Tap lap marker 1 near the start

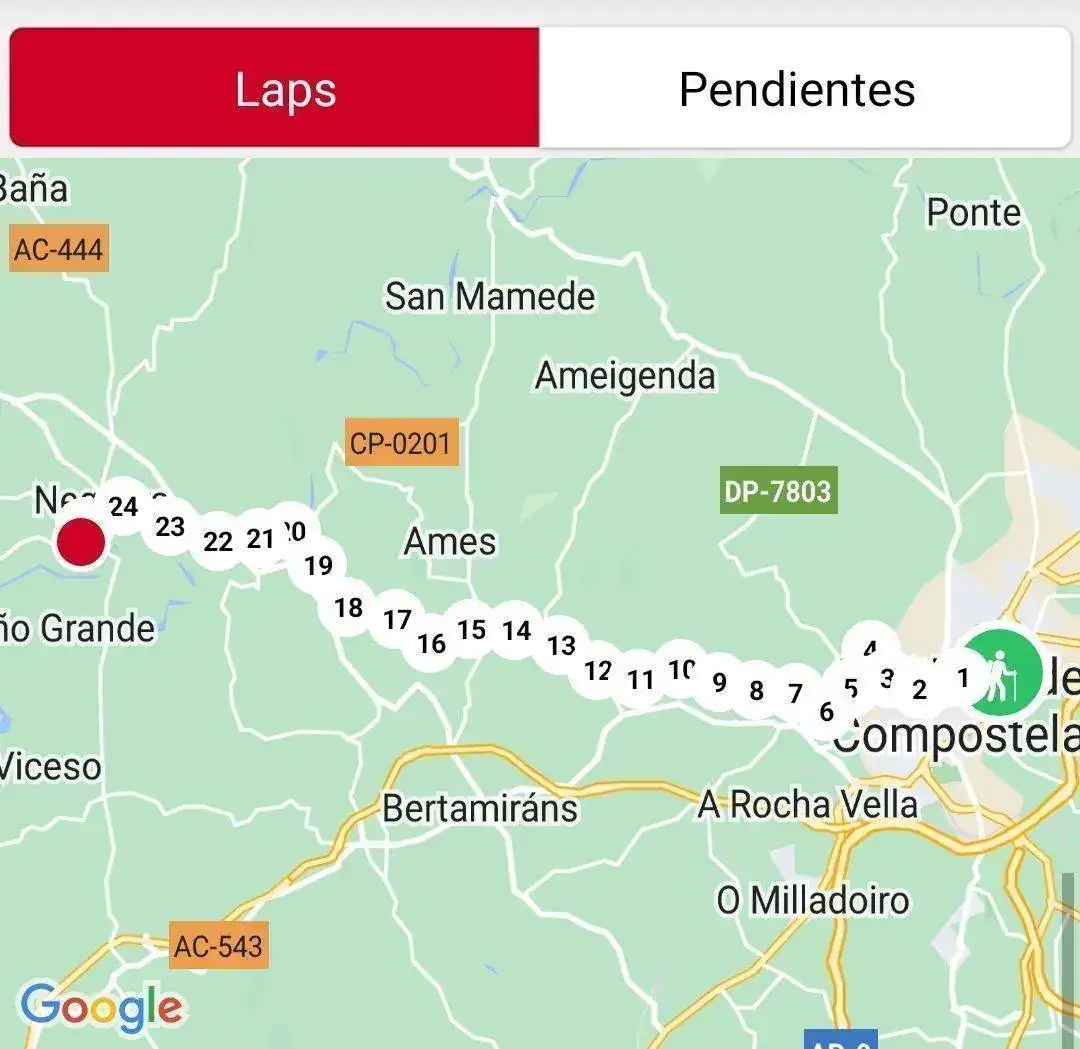[963, 679]
